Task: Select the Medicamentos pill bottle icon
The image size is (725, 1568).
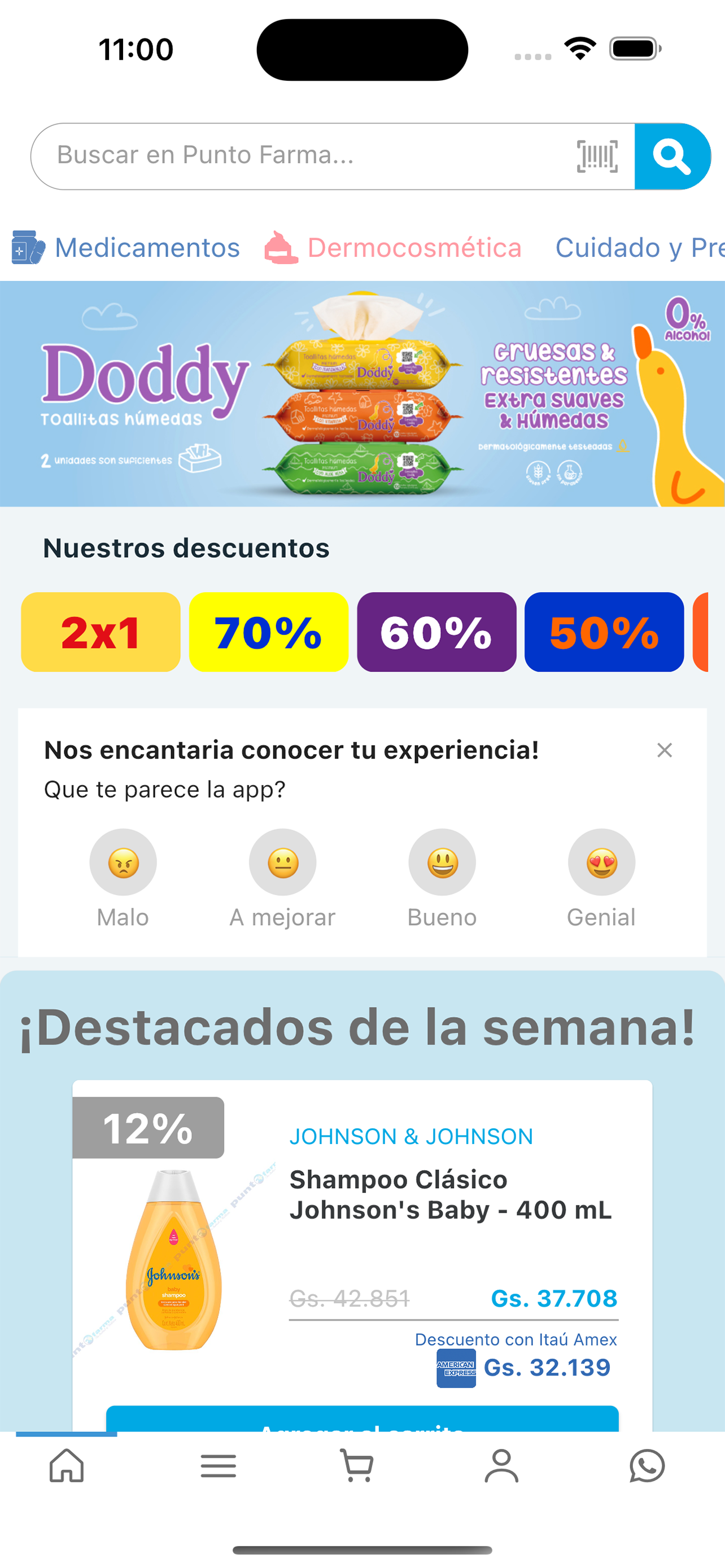Action: tap(28, 247)
